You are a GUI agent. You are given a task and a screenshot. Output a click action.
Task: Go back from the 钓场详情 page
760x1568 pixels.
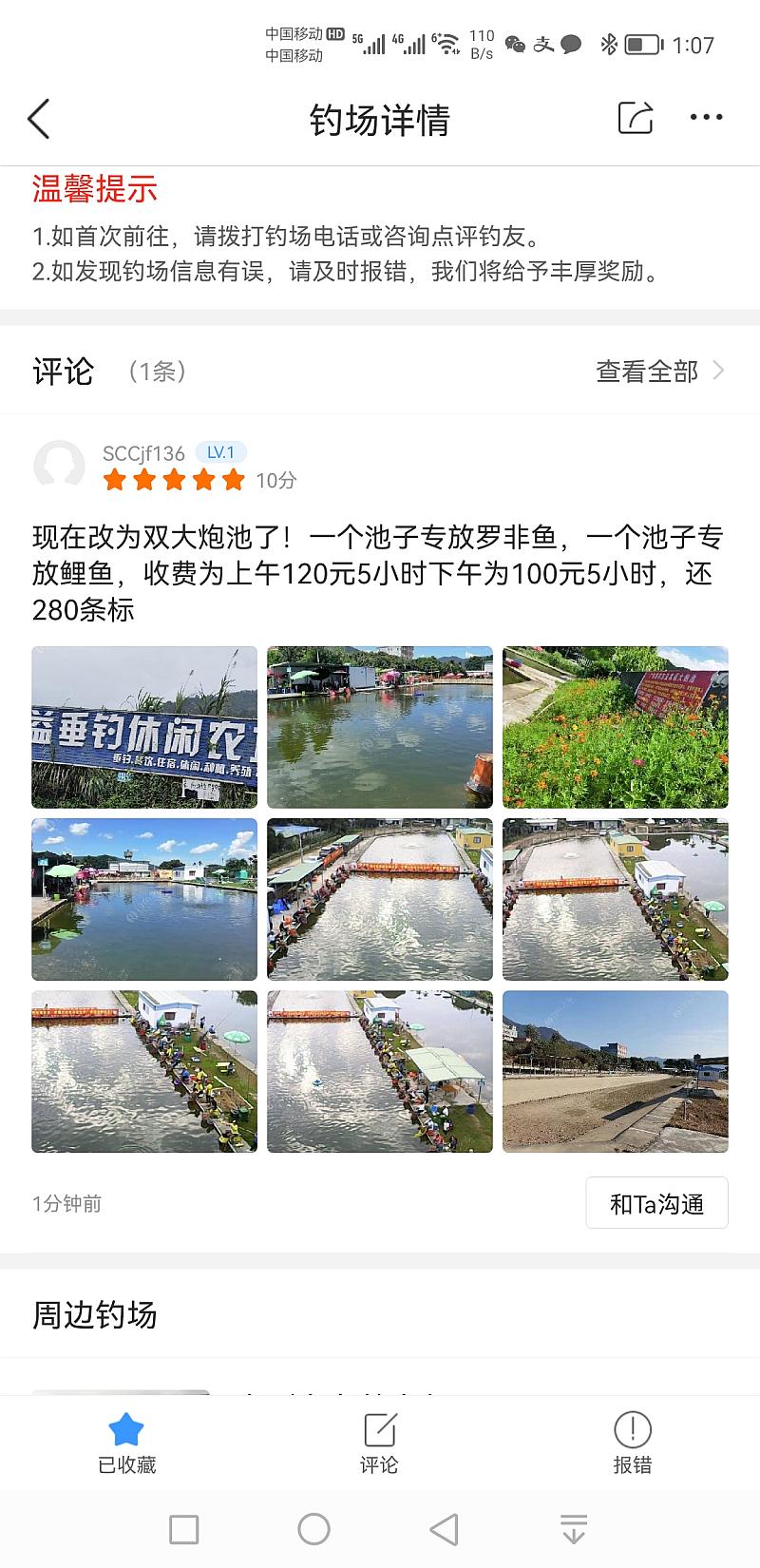39,120
